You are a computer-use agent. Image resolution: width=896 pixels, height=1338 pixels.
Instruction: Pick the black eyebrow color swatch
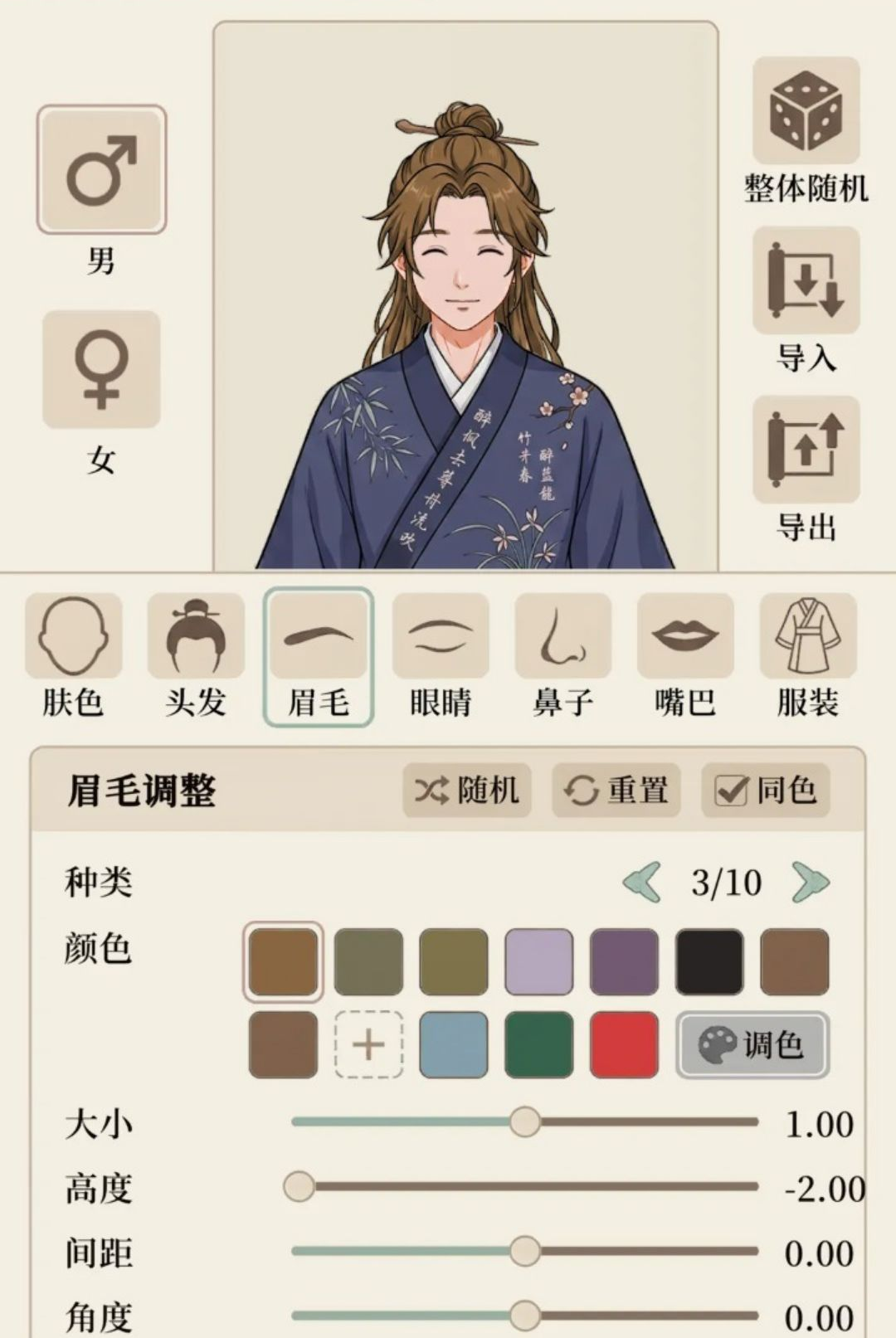(x=709, y=962)
